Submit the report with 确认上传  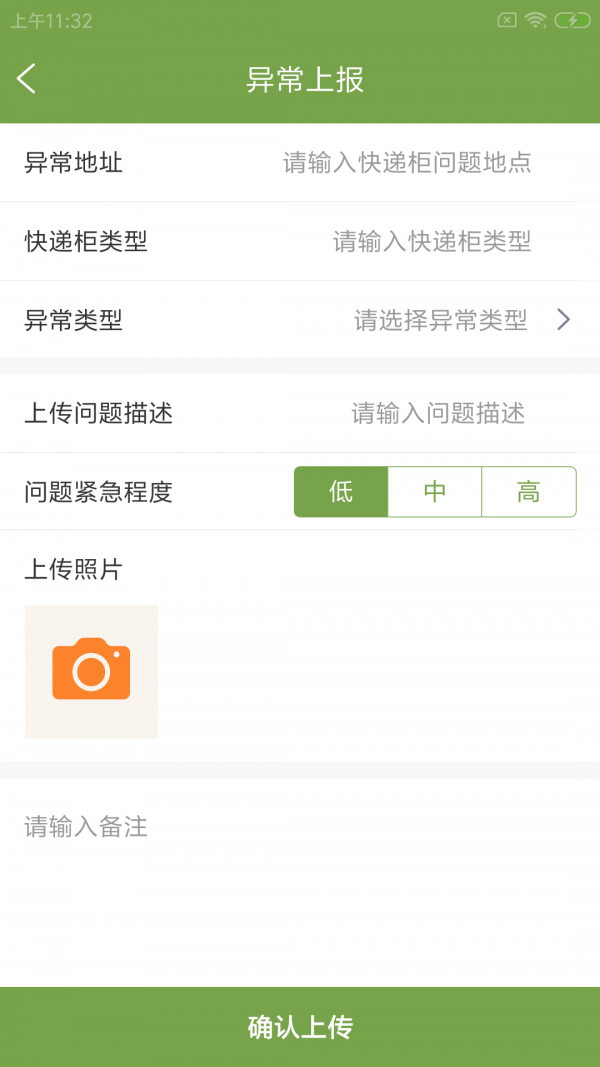(x=300, y=1027)
